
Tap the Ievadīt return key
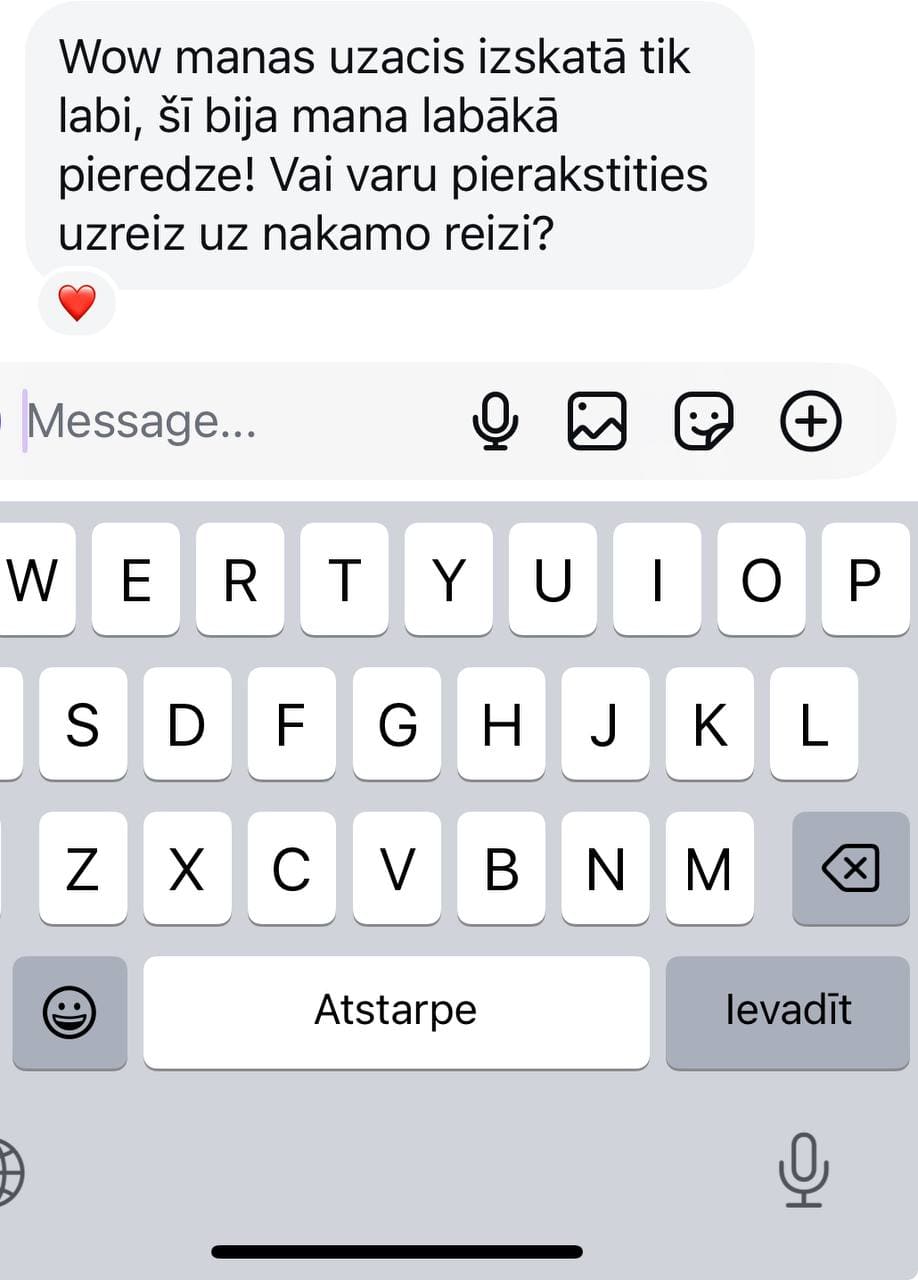(x=788, y=1012)
